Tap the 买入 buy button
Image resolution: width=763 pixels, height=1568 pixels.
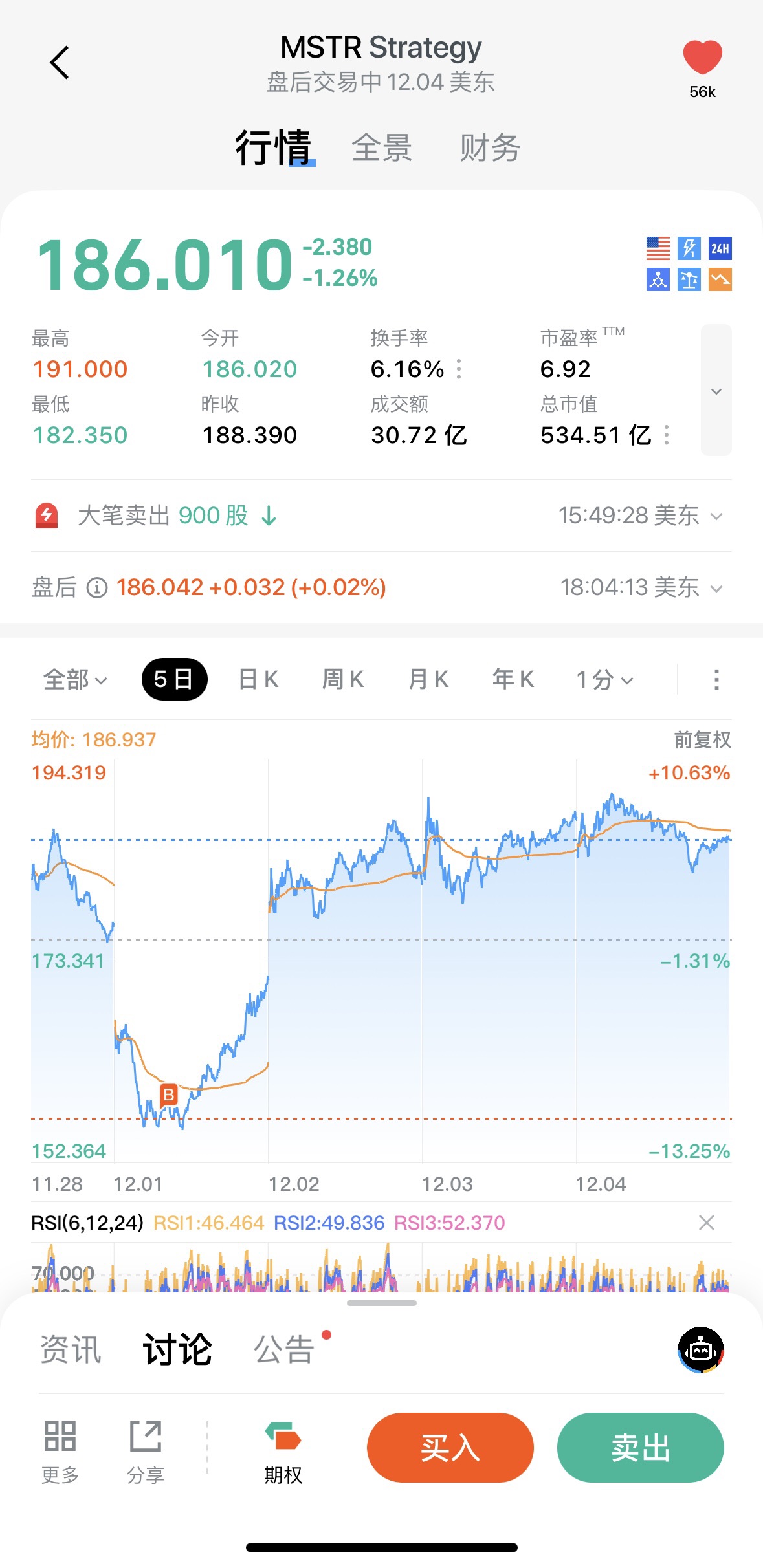tap(450, 1448)
